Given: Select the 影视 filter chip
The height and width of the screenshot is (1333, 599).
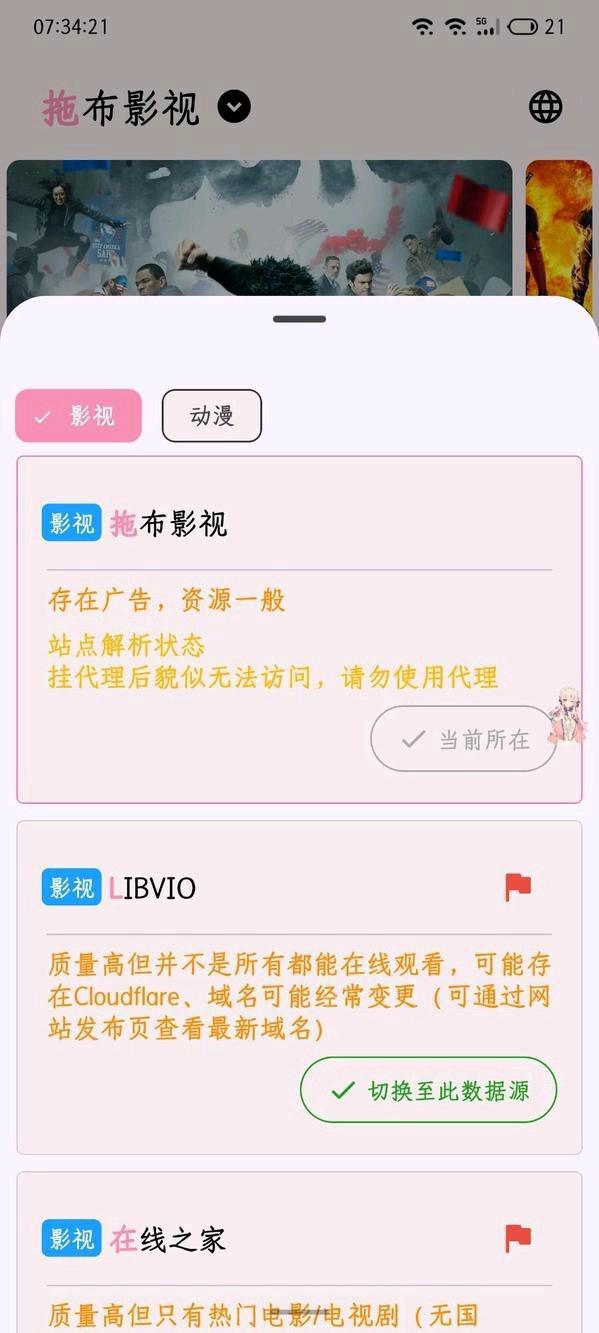Looking at the screenshot, I should (78, 416).
